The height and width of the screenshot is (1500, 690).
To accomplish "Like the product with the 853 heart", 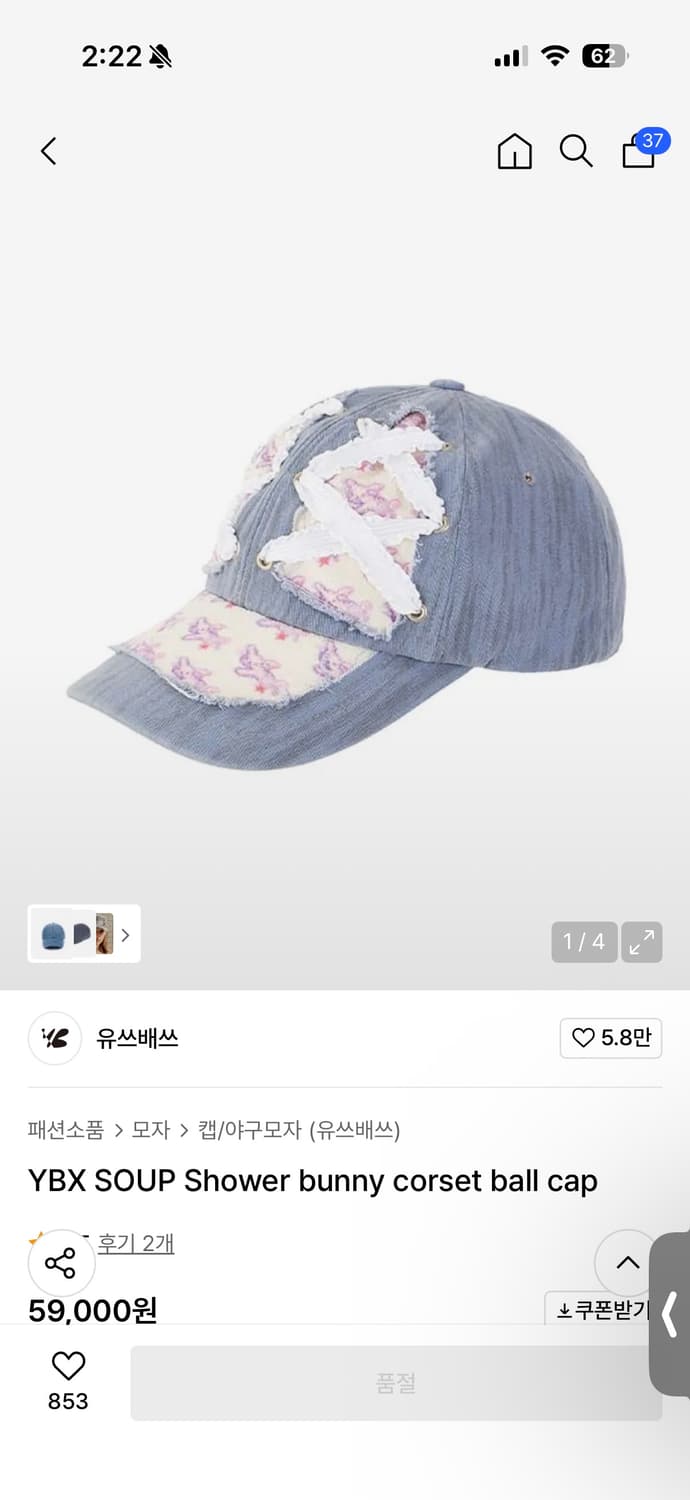I will coord(68,1380).
